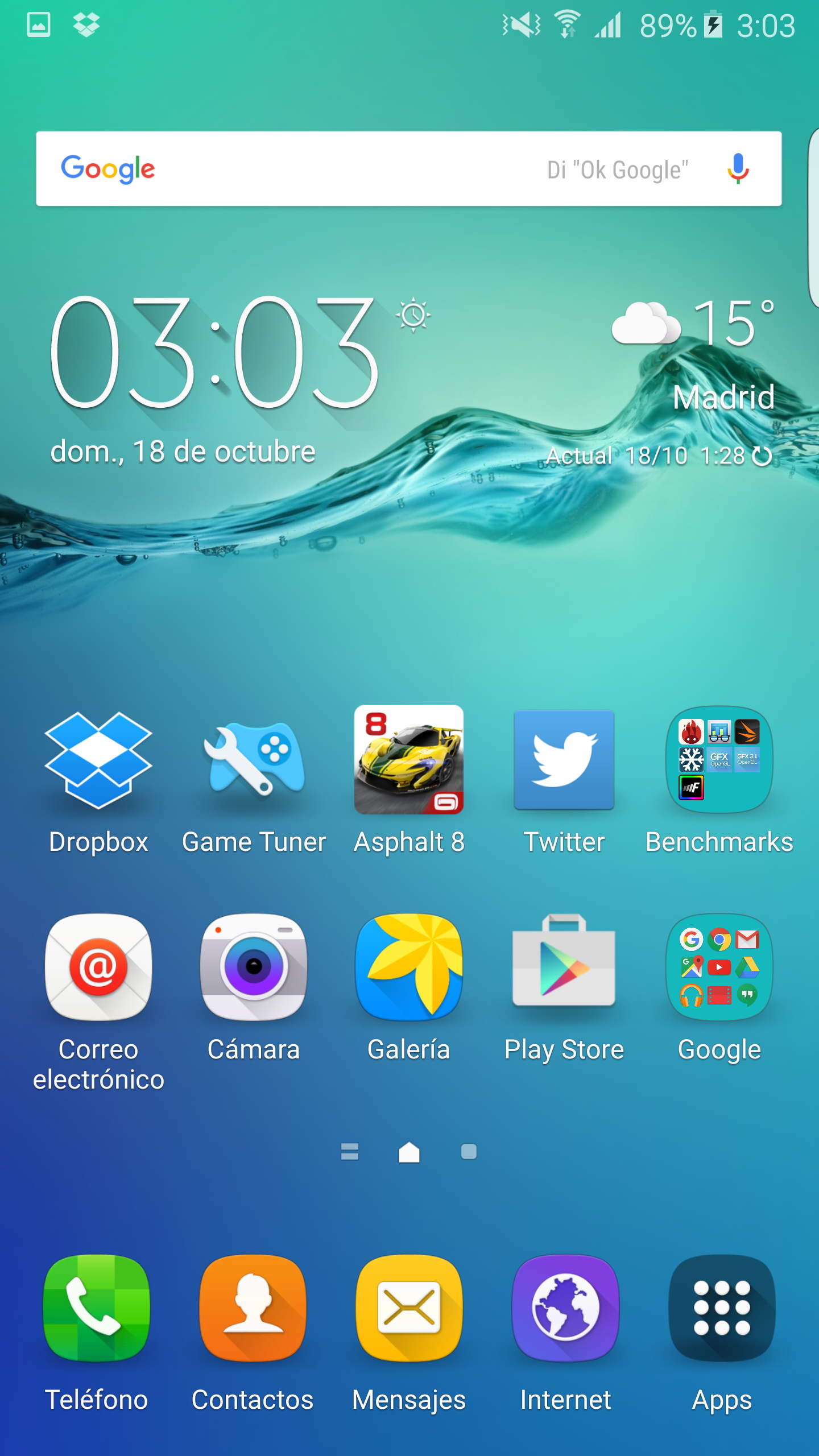The image size is (819, 1456).
Task: Open Correo electrónico
Action: 98,967
